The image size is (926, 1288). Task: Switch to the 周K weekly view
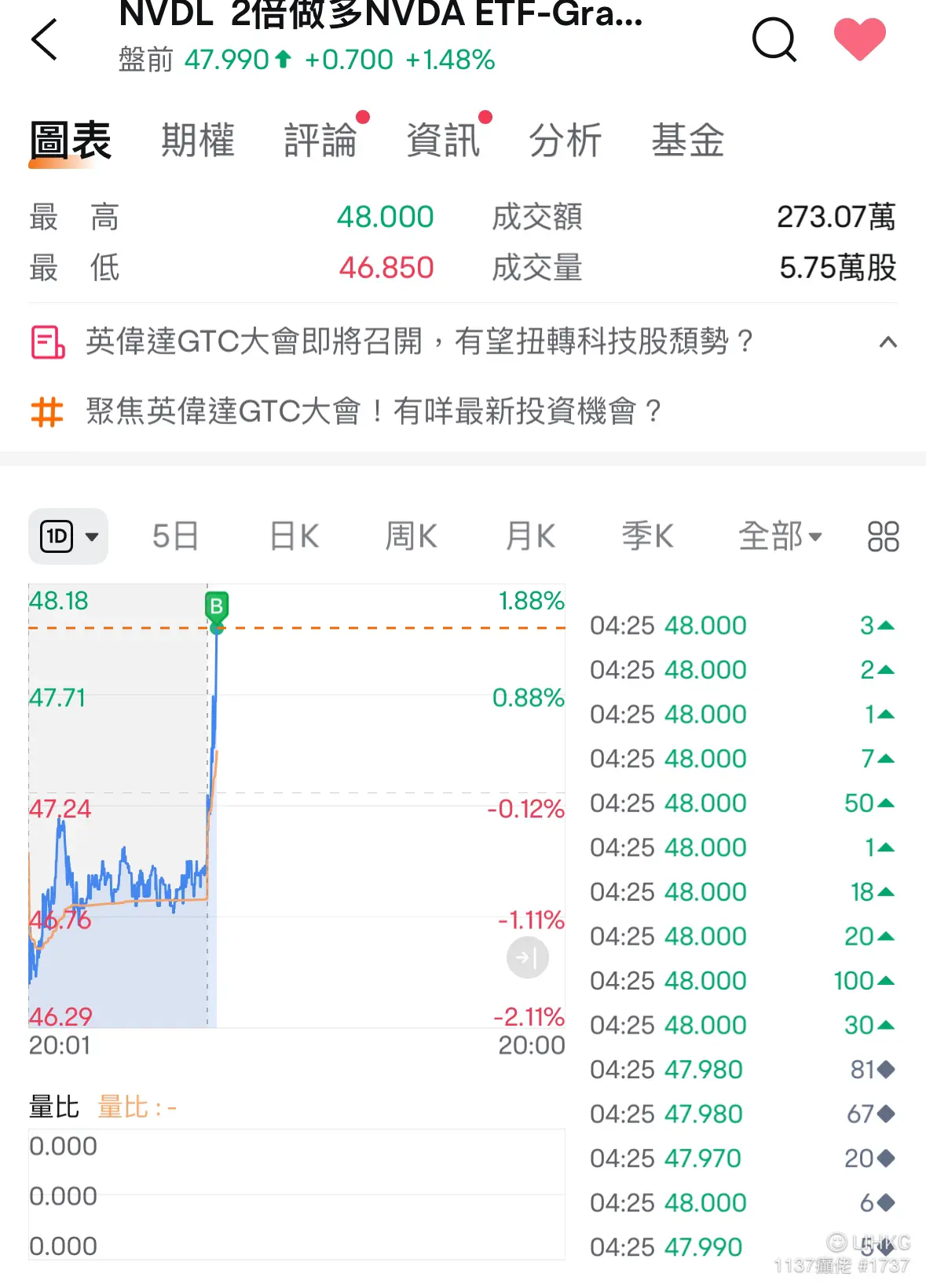410,536
